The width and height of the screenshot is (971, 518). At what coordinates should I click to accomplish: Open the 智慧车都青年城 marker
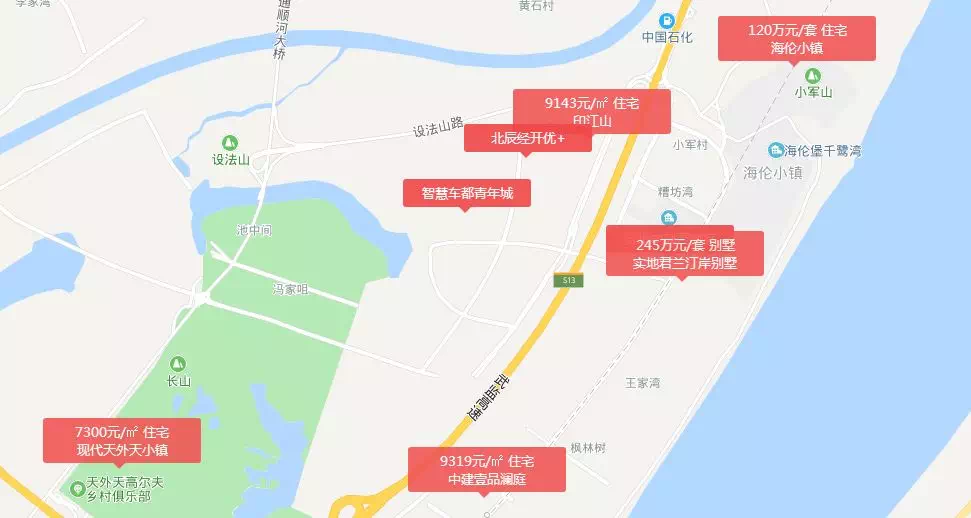coord(466,193)
